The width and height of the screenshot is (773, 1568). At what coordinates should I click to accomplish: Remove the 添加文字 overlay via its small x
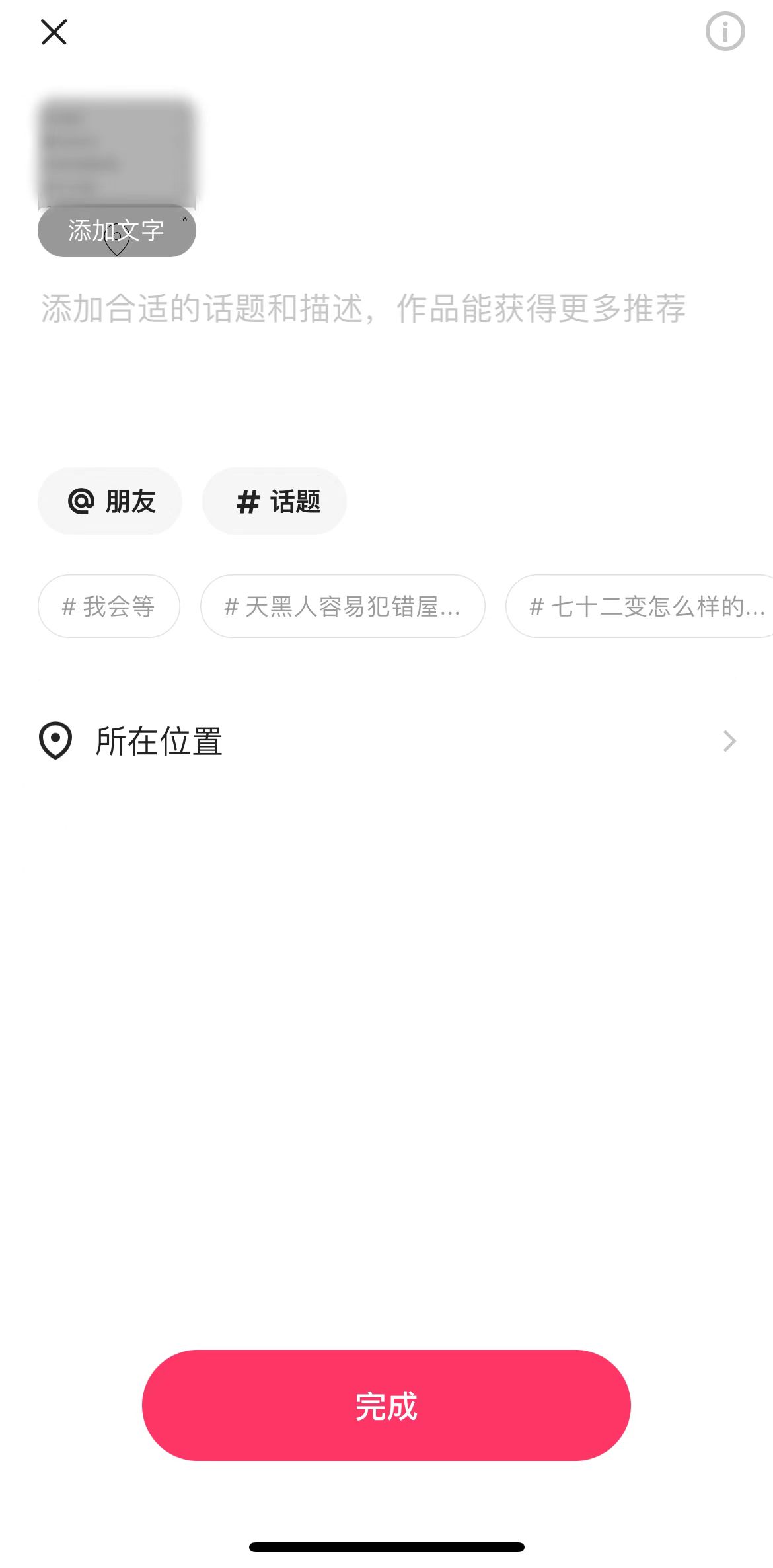tap(185, 218)
